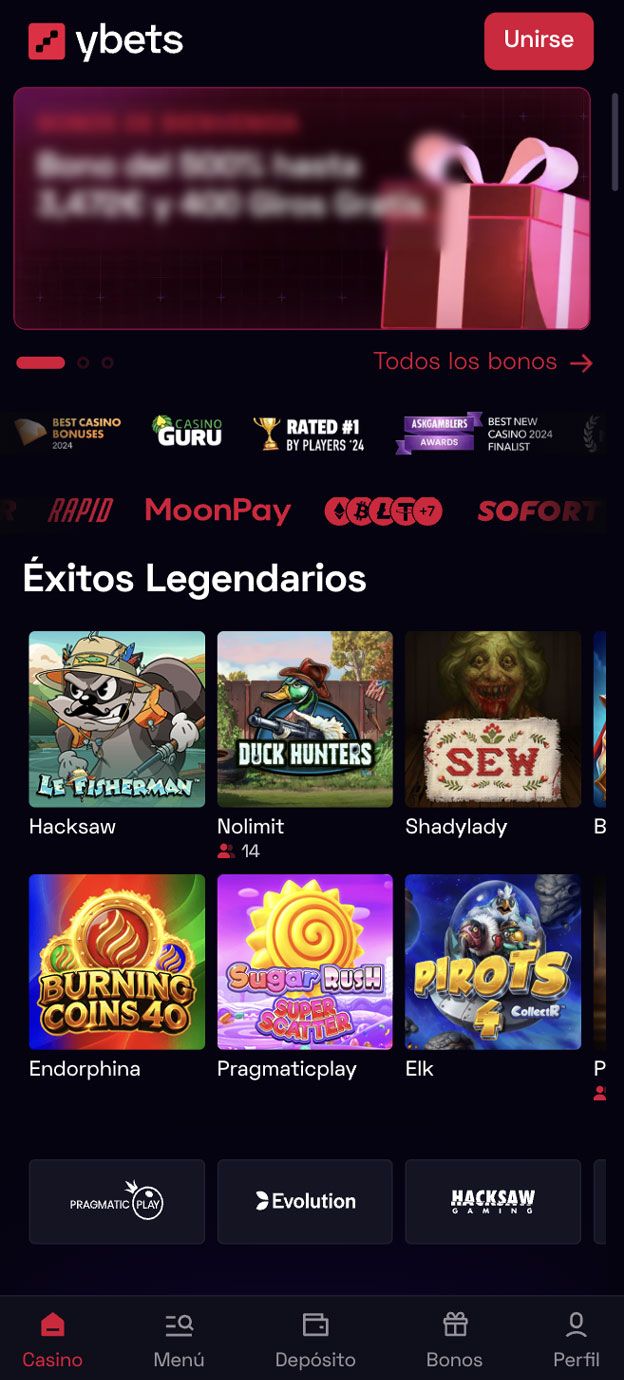
Task: Open the Menú tab
Action: tap(179, 1340)
